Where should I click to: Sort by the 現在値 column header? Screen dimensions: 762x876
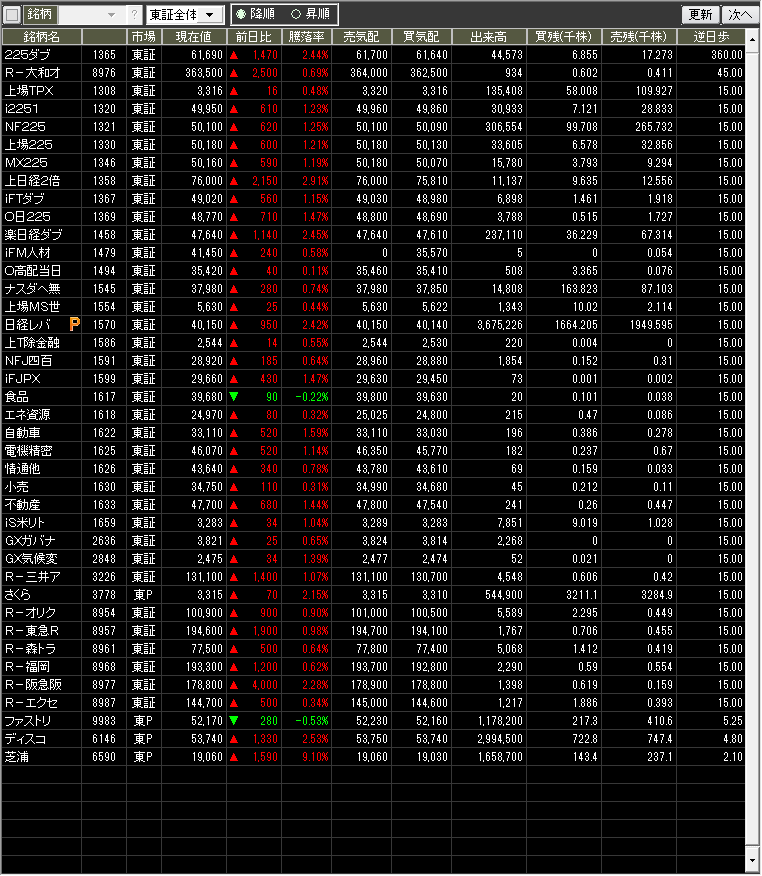(194, 36)
